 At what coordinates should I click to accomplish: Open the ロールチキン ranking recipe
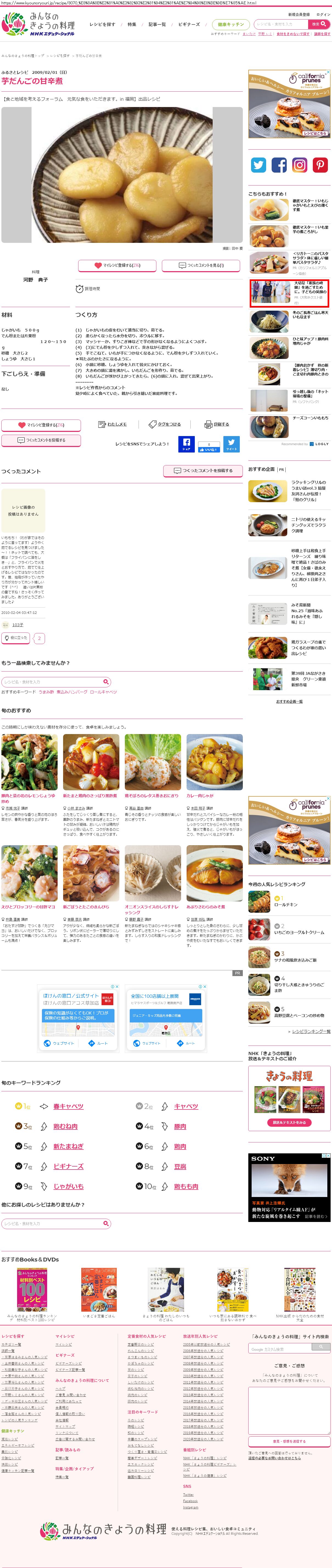coord(286,904)
